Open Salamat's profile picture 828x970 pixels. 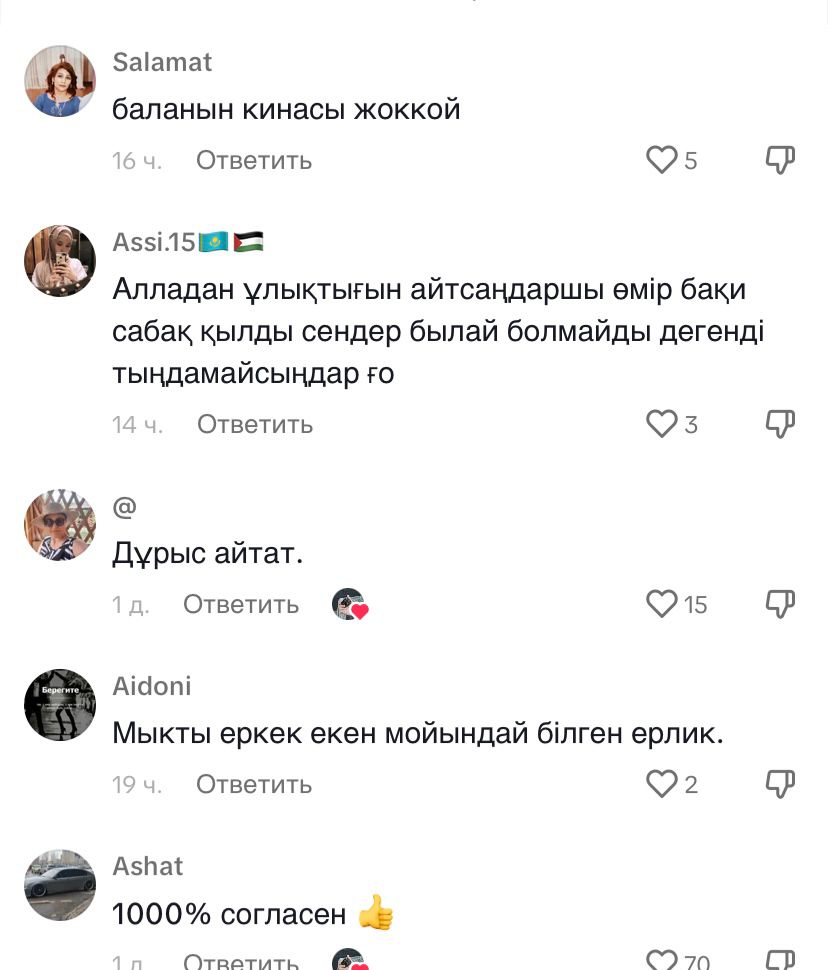(60, 81)
